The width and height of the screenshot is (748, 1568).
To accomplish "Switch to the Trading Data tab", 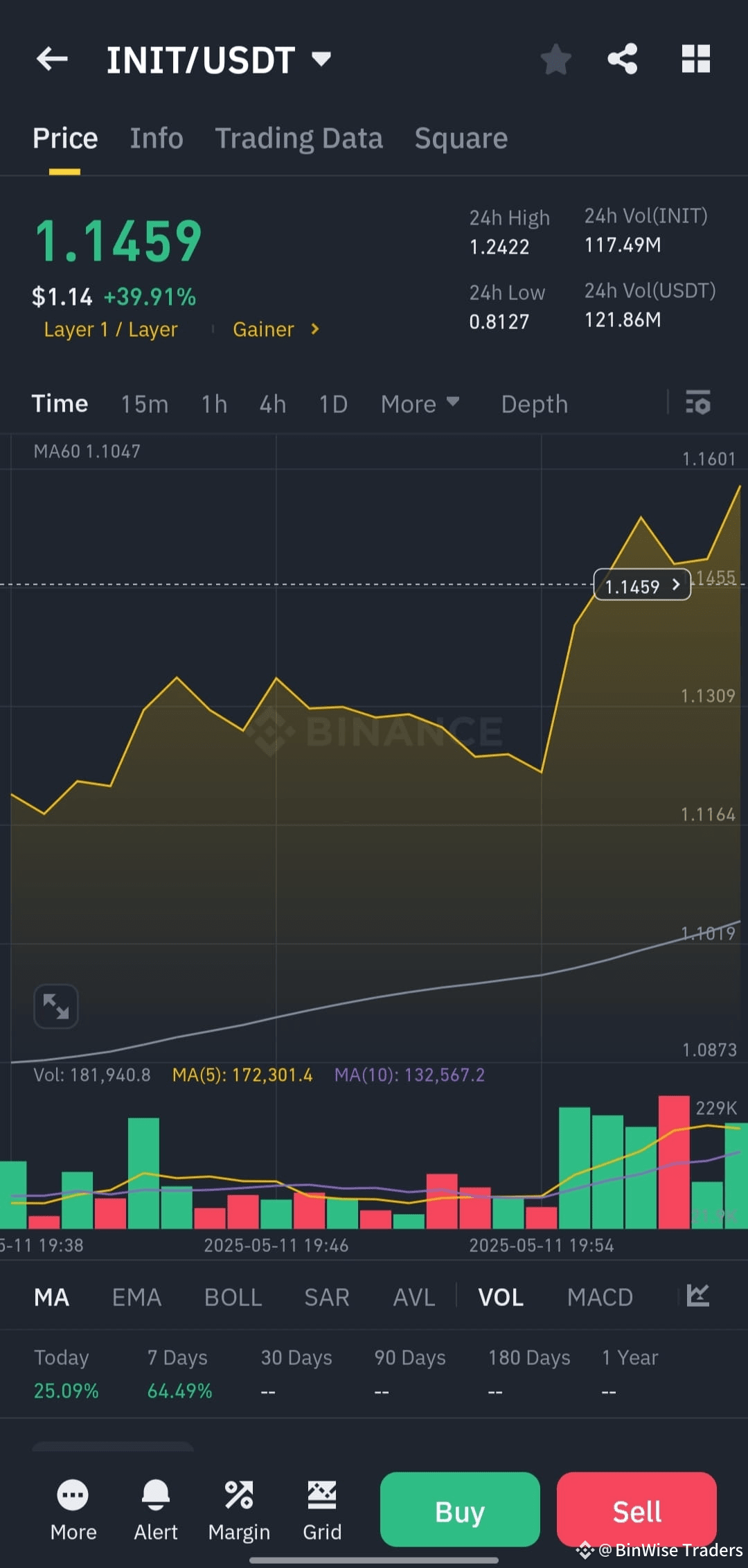I will pyautogui.click(x=299, y=138).
